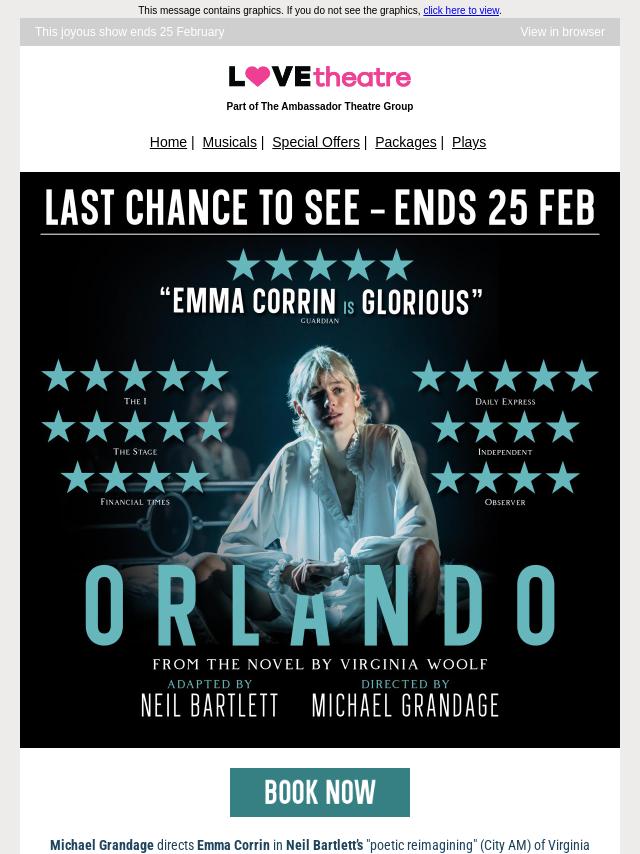Open the Michael Grandage link in the text

pyautogui.click(x=102, y=845)
